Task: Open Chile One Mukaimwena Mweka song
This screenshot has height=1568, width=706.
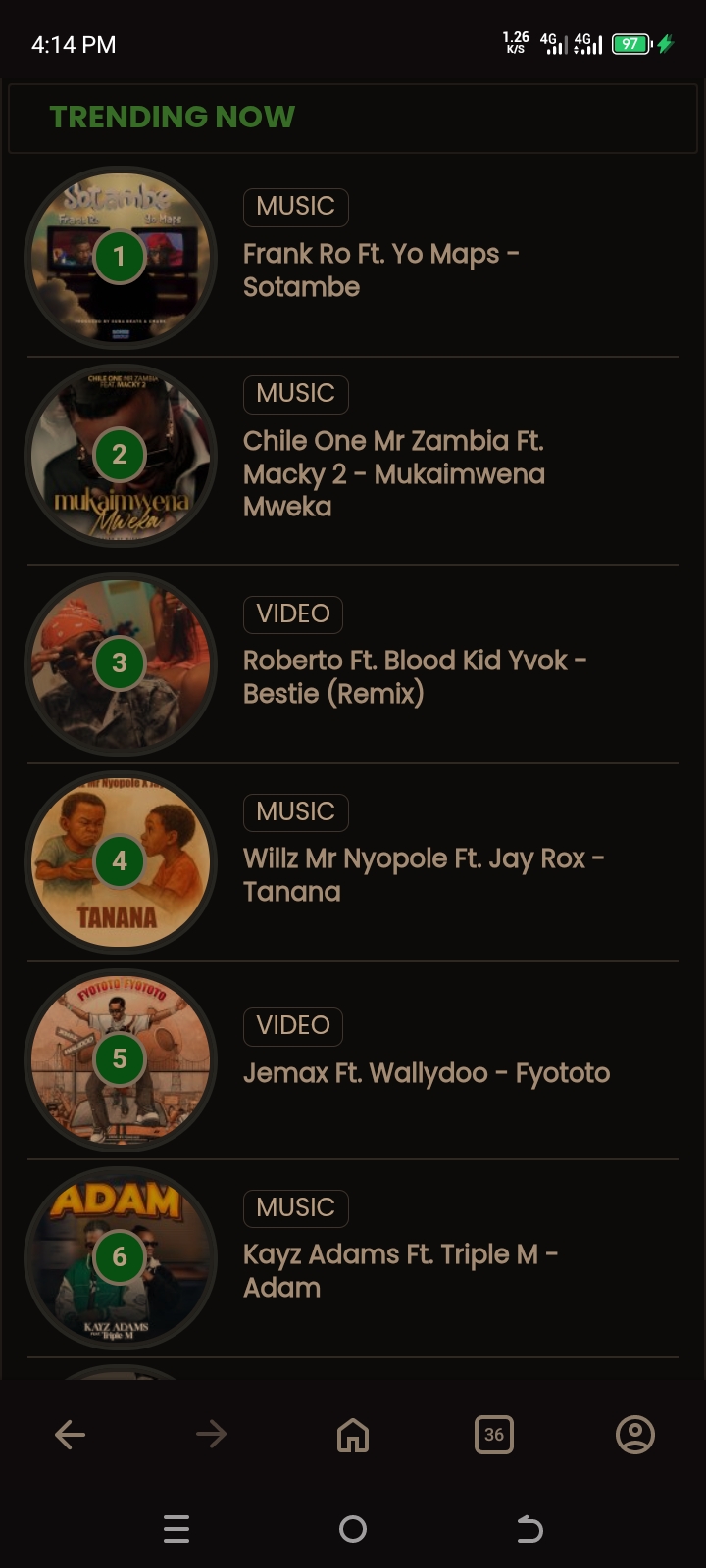Action: 393,473
